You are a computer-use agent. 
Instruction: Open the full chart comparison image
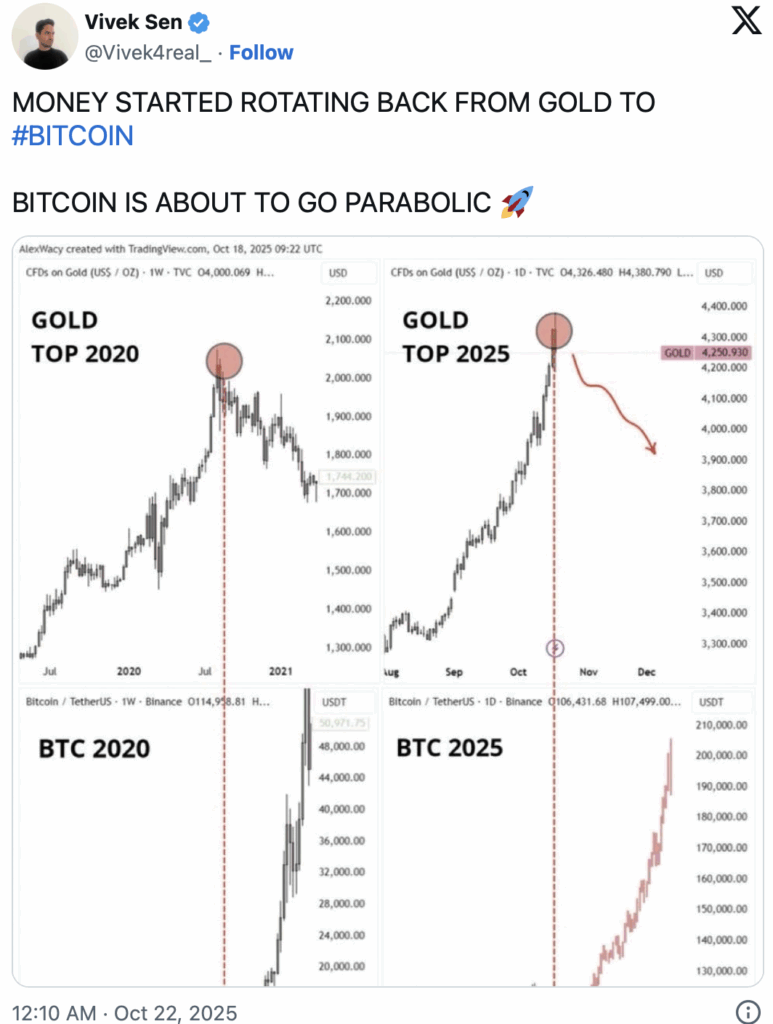tap(386, 612)
